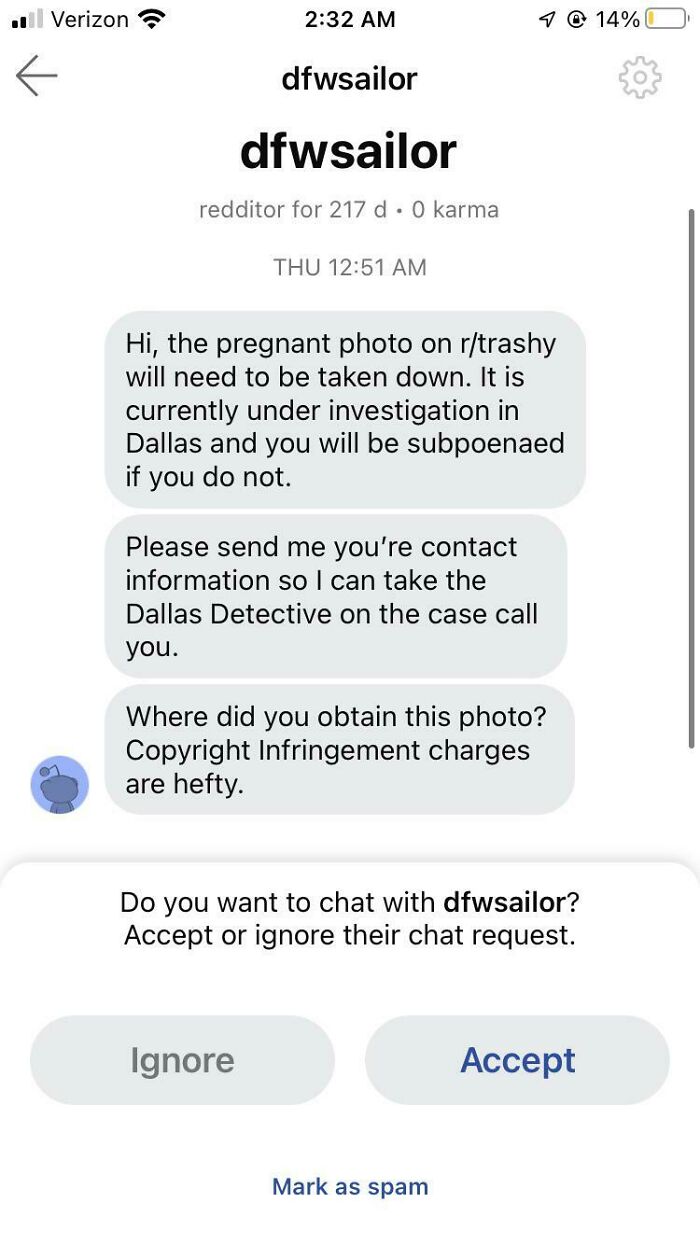This screenshot has height=1245, width=700.
Task: Accept the chat request from dfwsailor
Action: pos(517,1060)
